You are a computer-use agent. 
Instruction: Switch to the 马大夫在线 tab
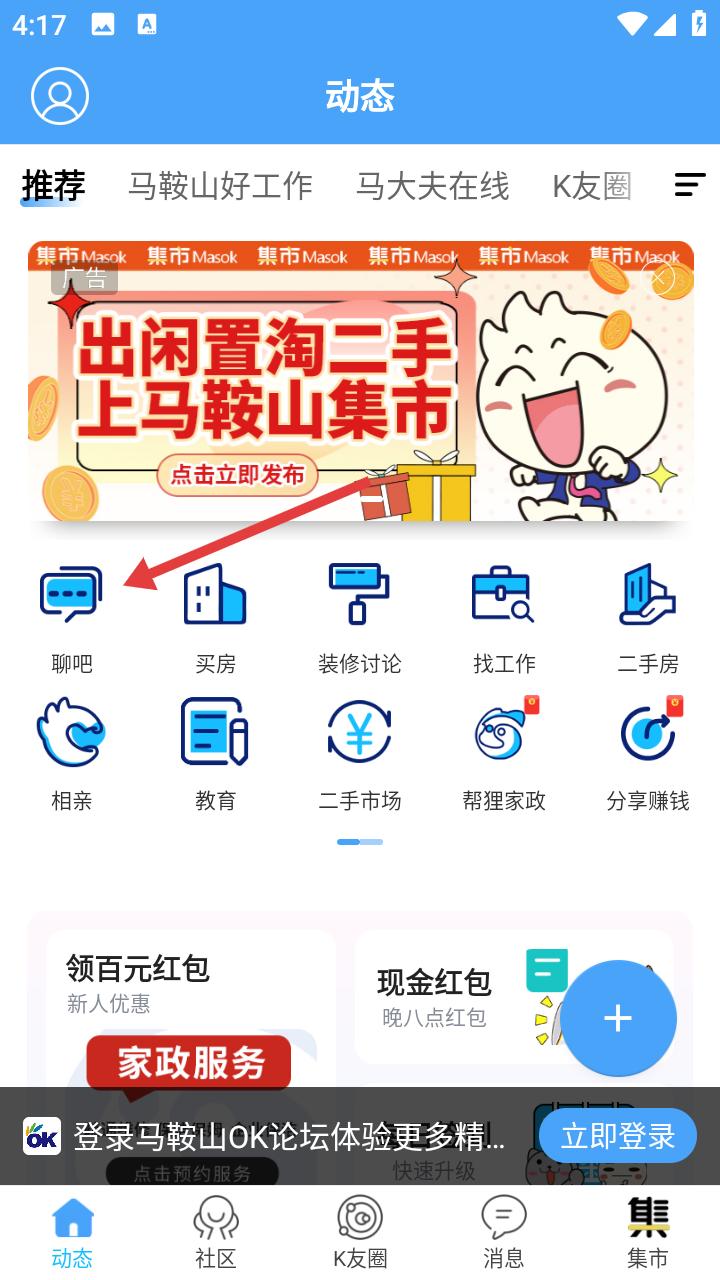coord(432,187)
